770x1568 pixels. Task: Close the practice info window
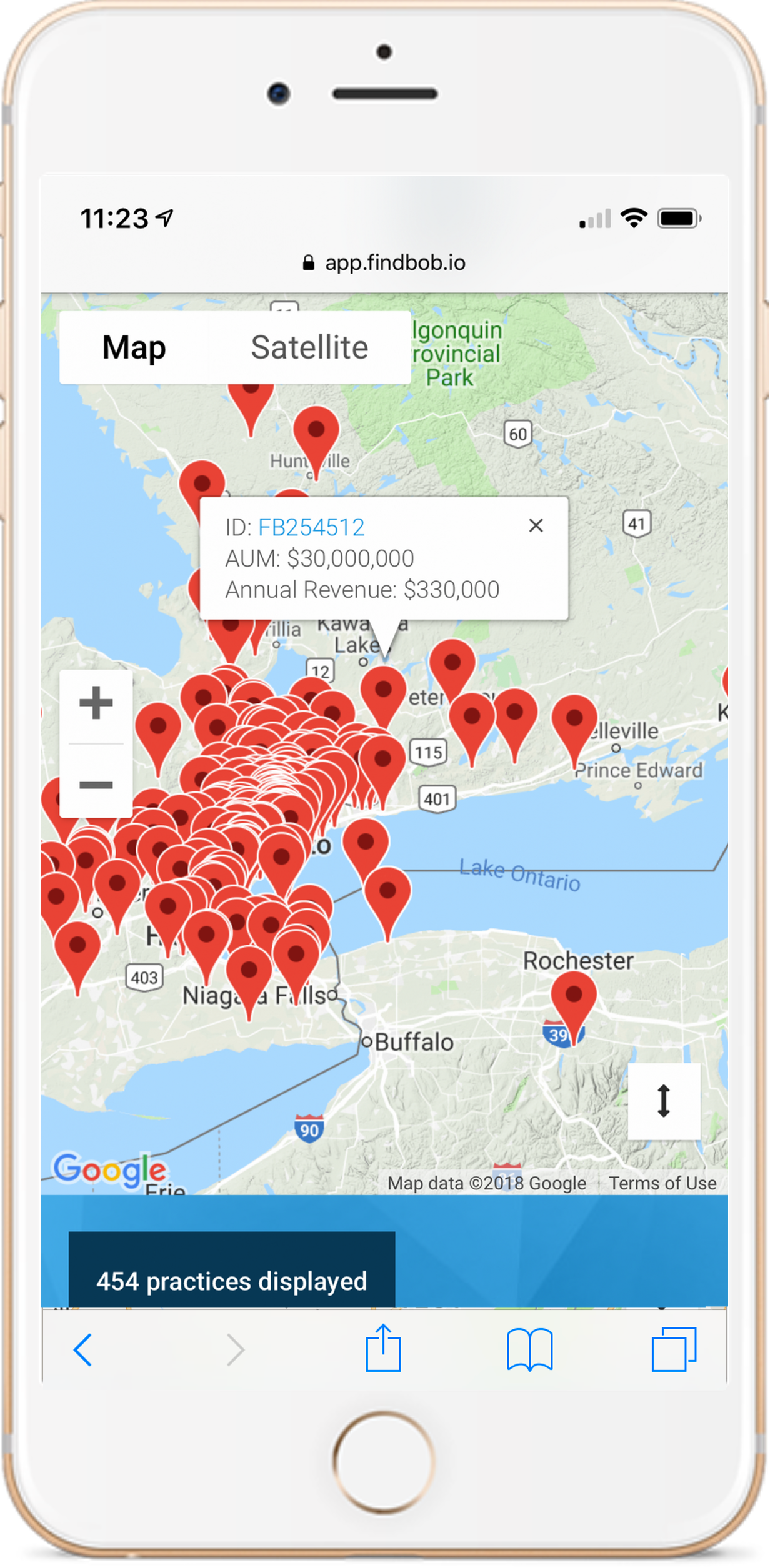tap(536, 526)
